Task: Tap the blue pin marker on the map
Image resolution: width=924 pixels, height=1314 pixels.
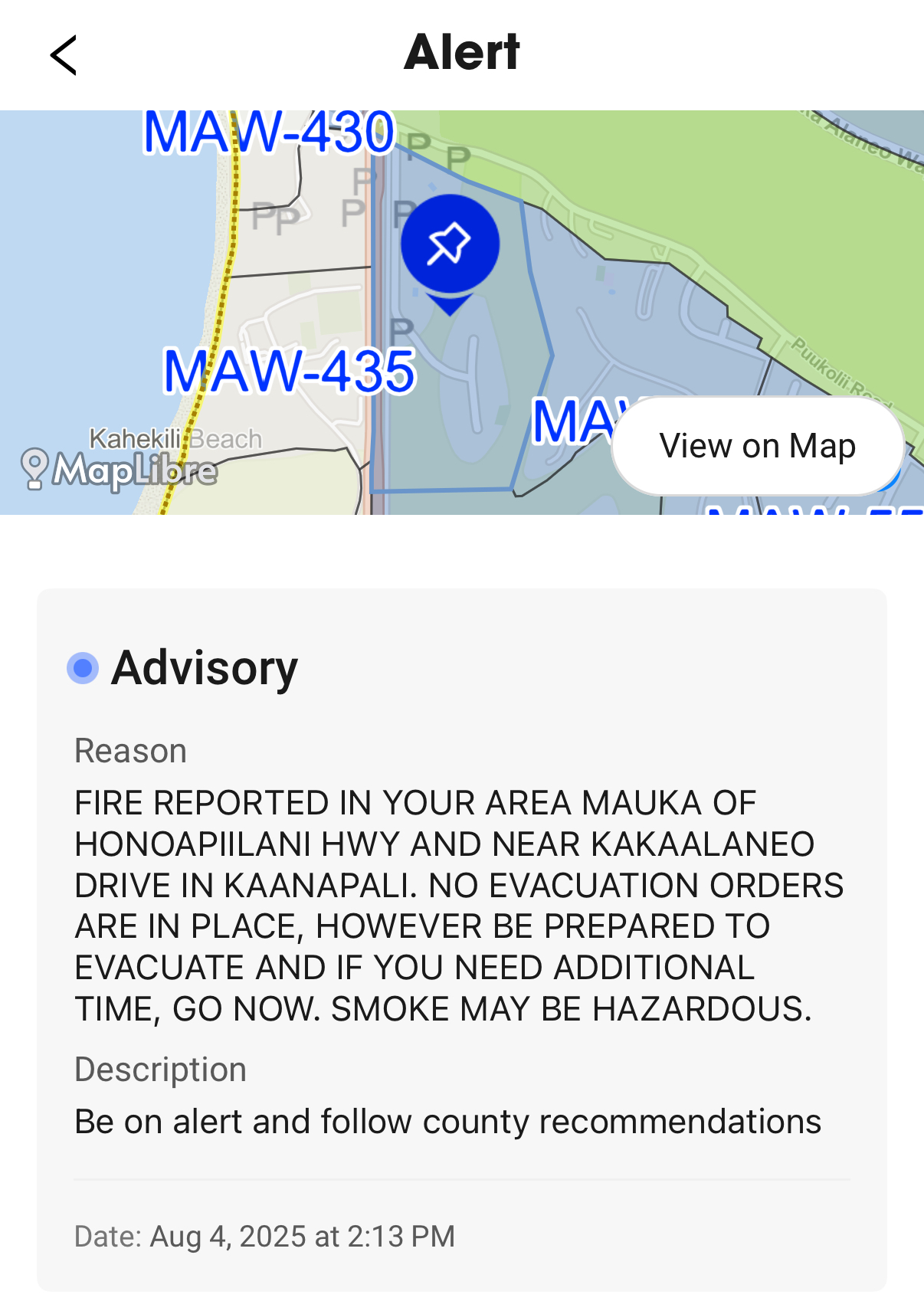Action: (x=450, y=245)
